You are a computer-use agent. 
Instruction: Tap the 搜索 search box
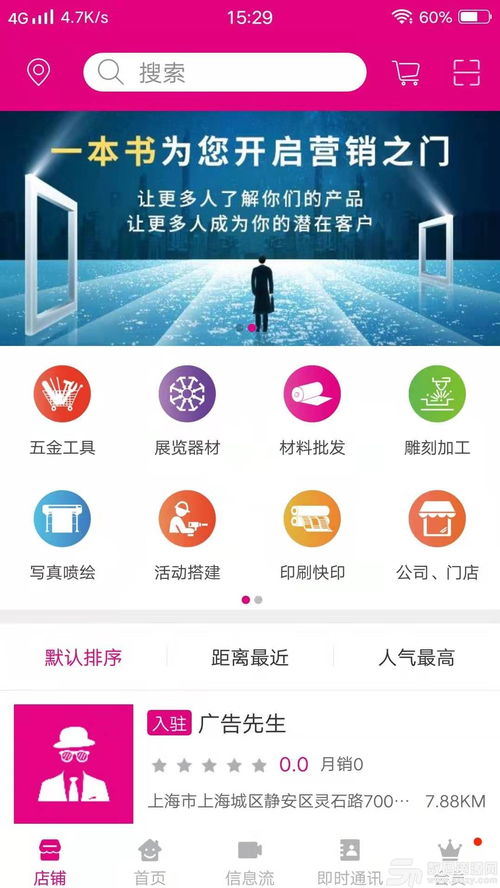(225, 72)
